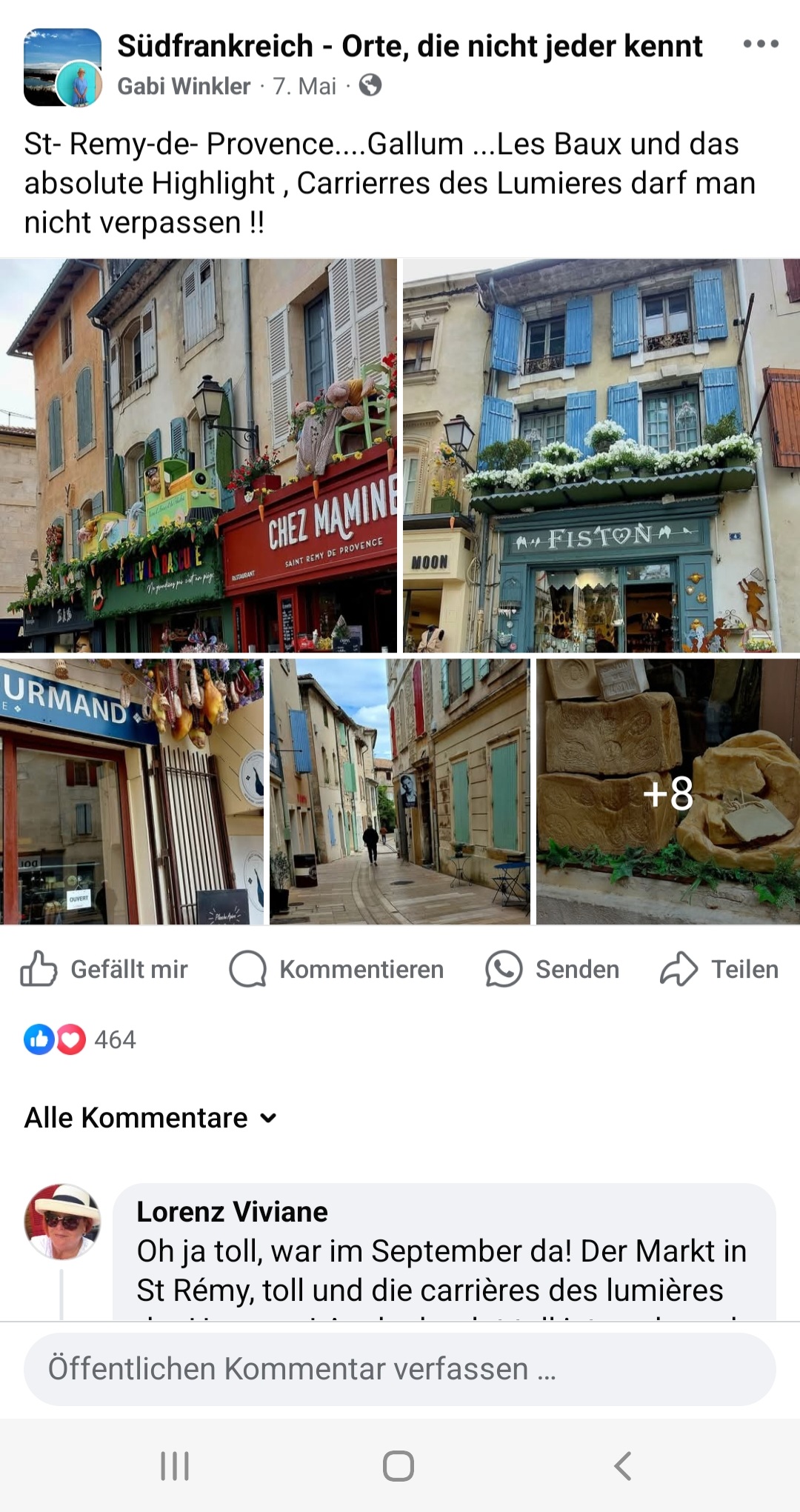Share the post using Teilen

719,969
